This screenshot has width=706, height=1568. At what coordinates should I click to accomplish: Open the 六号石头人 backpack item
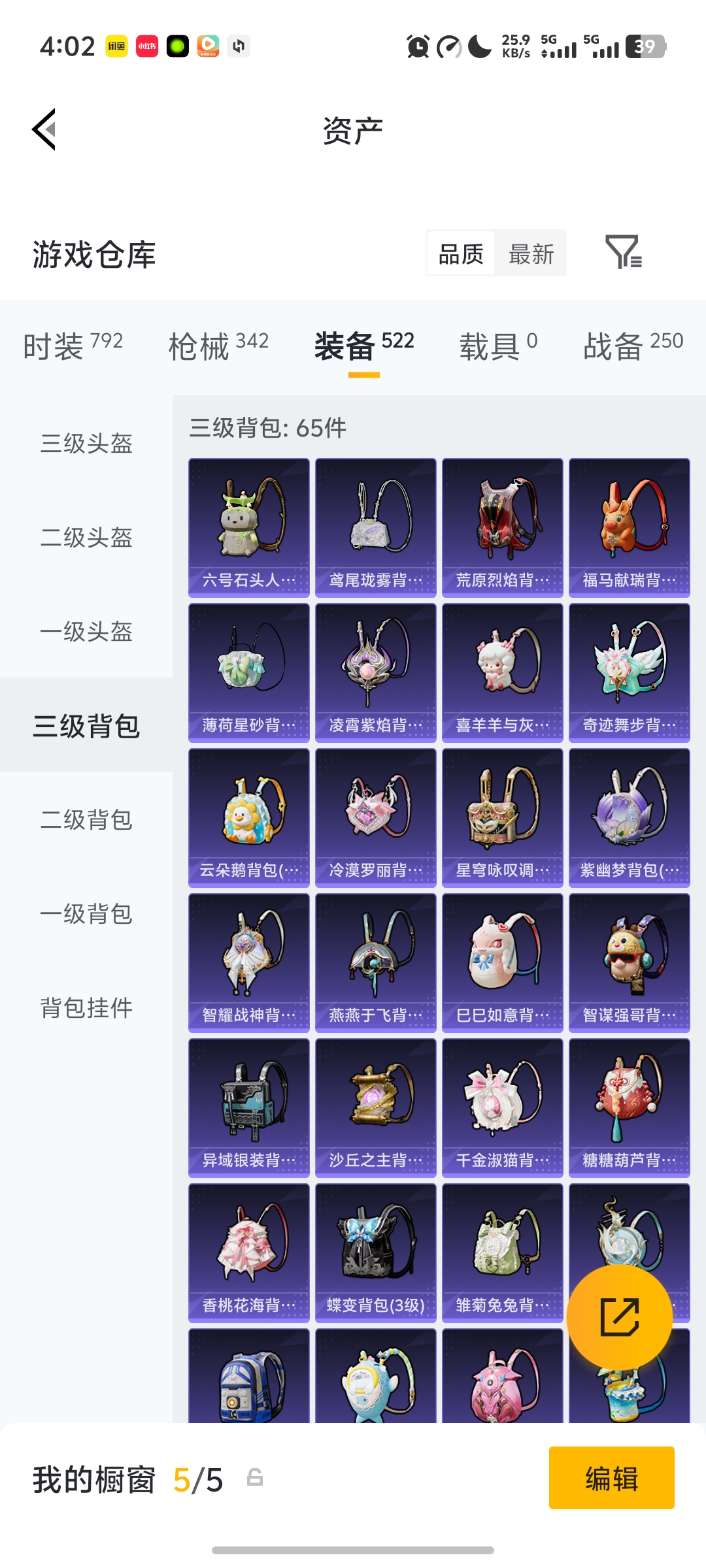249,527
